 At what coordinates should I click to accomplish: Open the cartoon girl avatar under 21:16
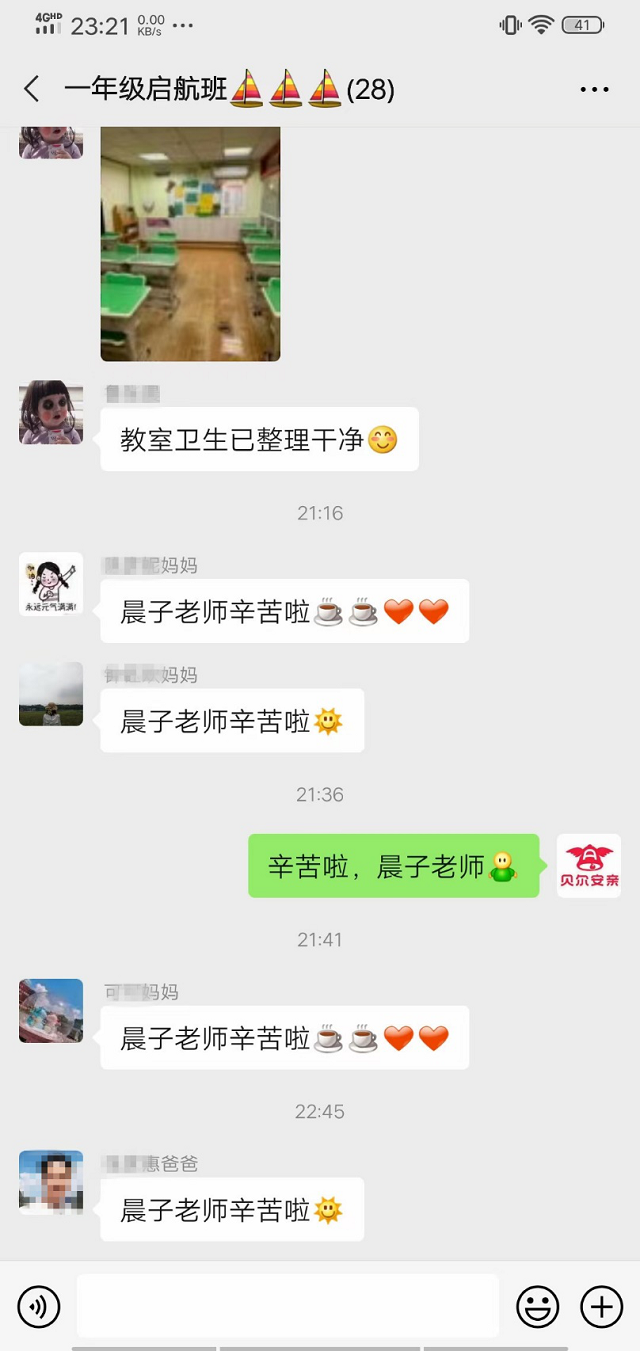(51, 584)
